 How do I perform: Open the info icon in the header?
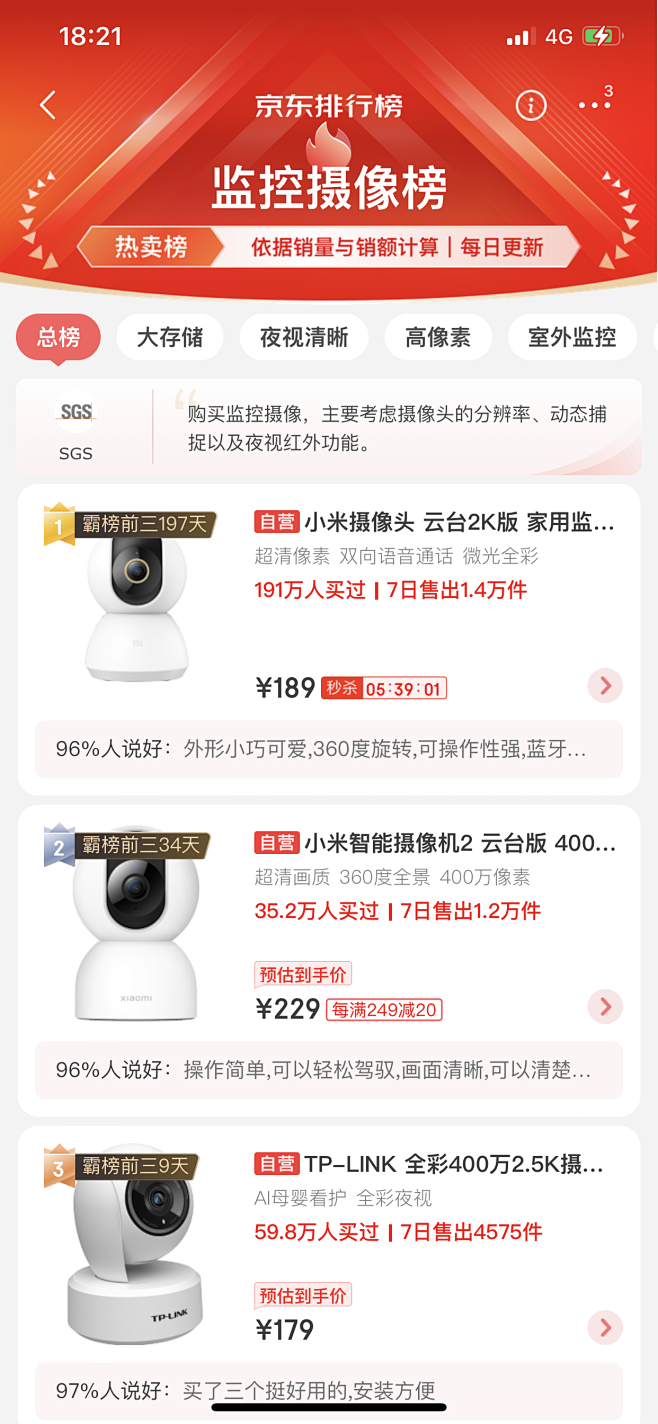(531, 105)
